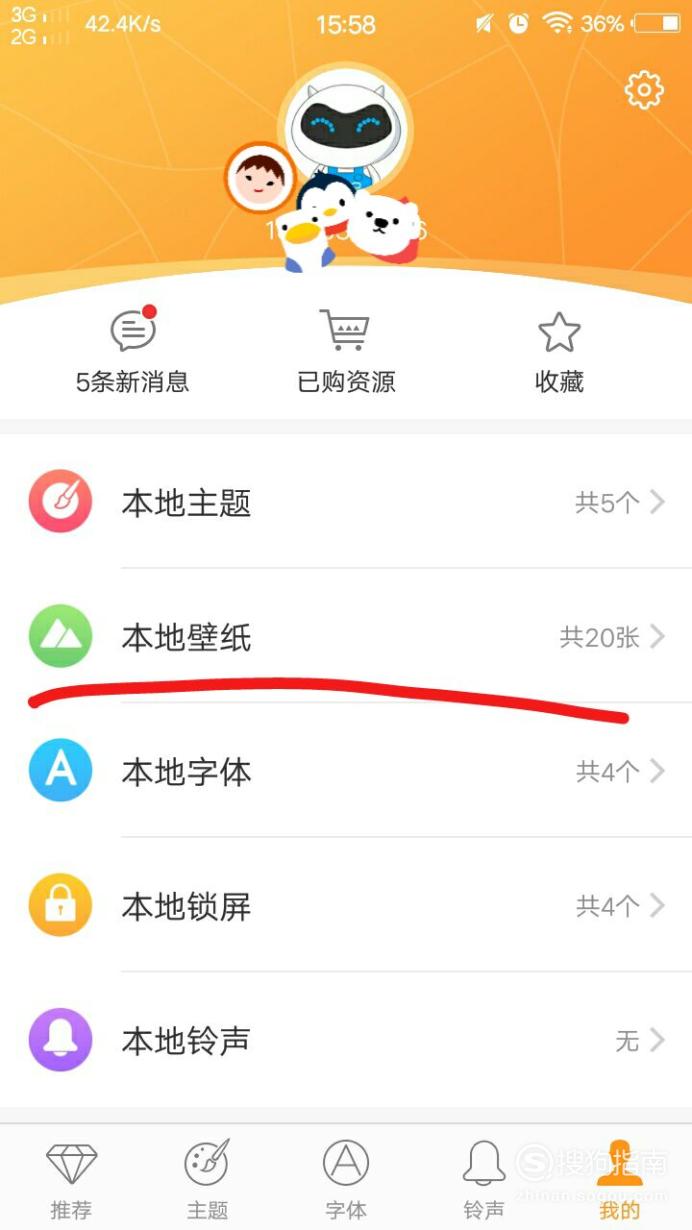Open 本地铃声 row

(346, 1041)
